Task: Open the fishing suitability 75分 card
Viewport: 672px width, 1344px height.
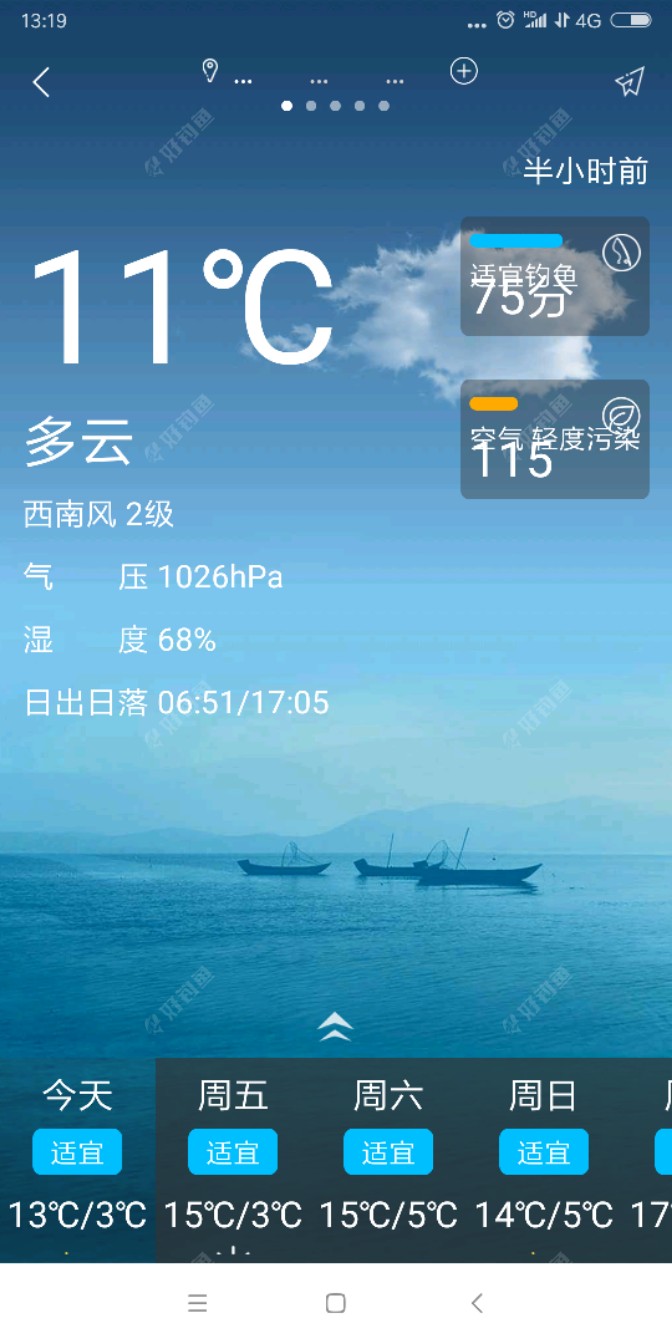Action: click(554, 276)
